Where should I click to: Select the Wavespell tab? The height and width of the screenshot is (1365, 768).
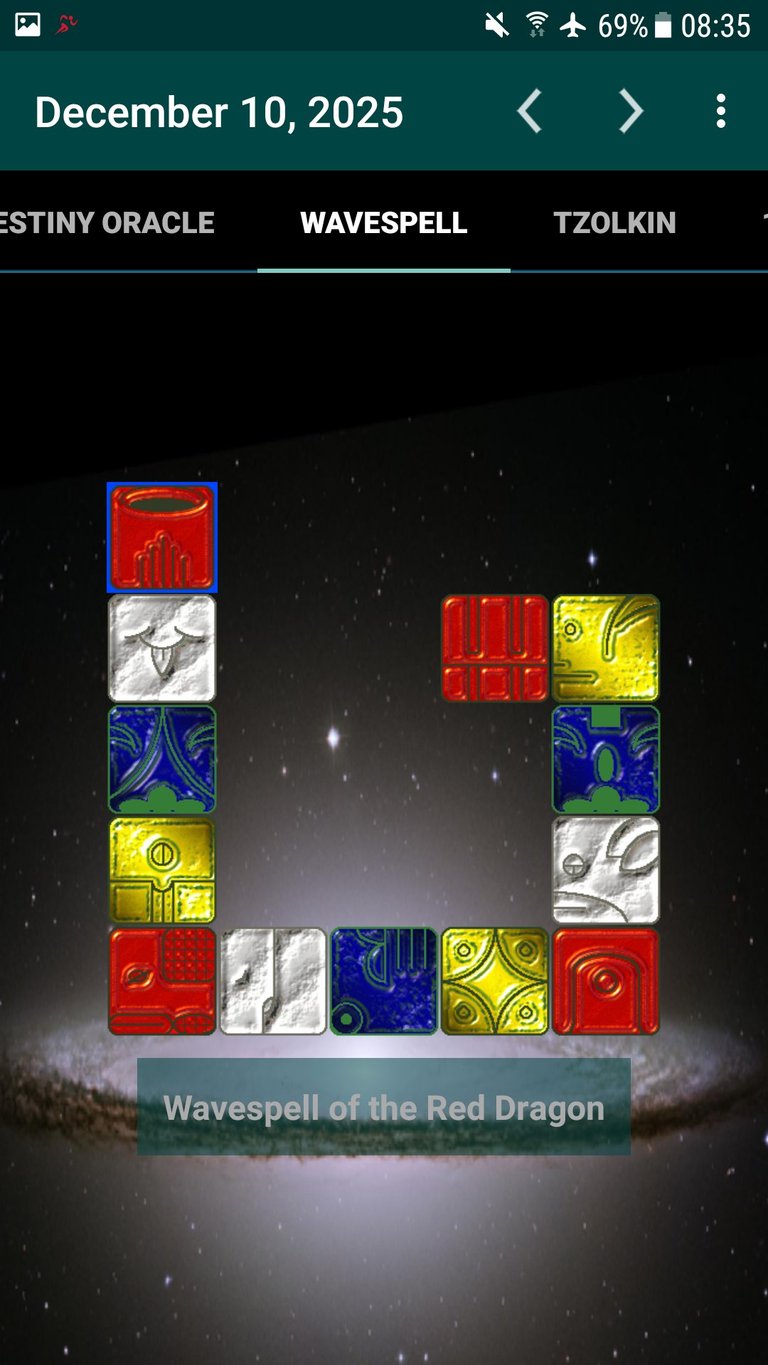coord(384,222)
